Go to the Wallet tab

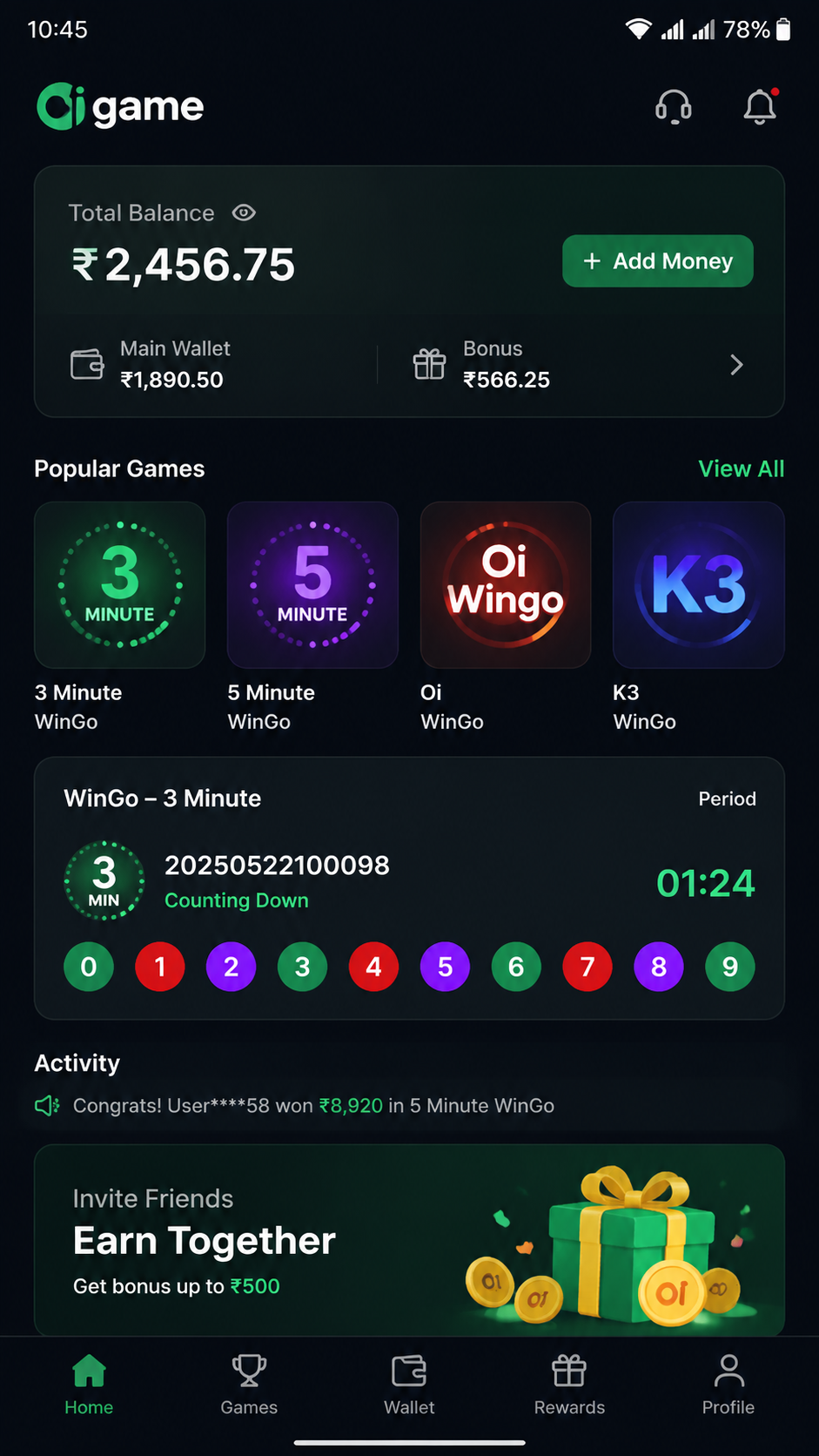pos(409,1385)
